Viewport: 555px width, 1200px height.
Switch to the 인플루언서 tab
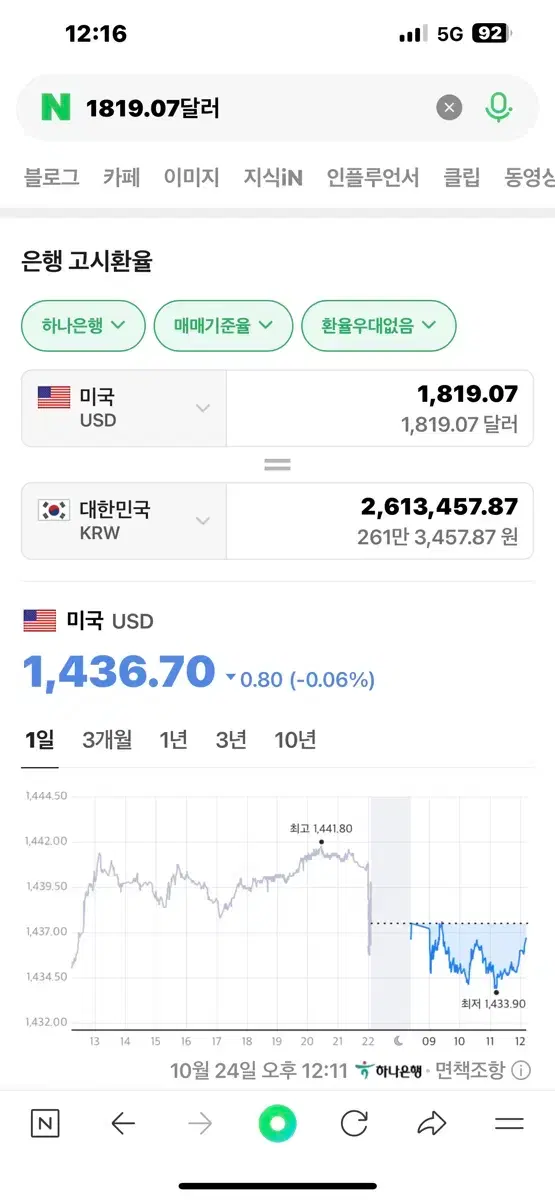click(x=373, y=177)
